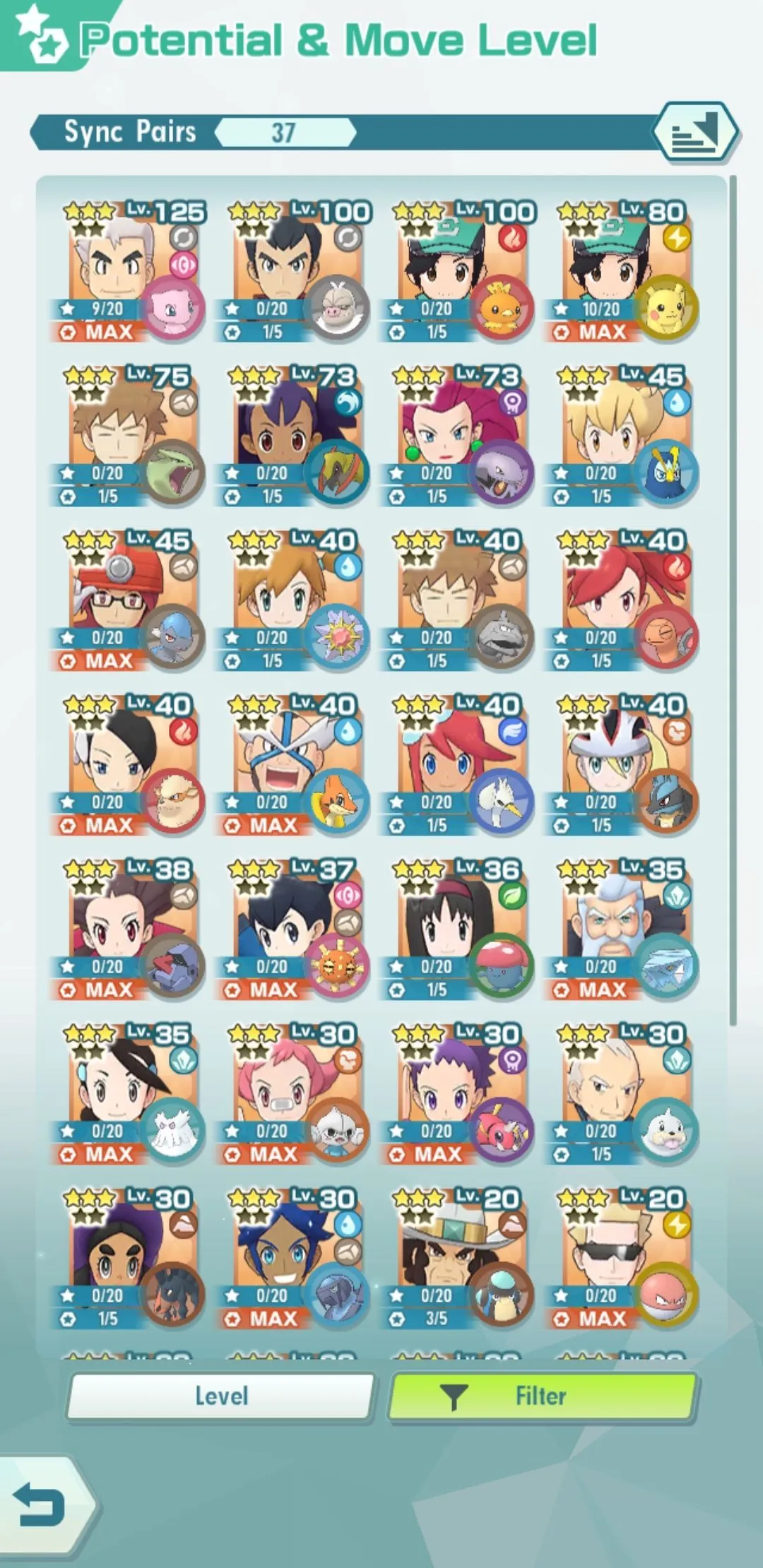
Task: Toggle the sort order icon
Action: [694, 131]
